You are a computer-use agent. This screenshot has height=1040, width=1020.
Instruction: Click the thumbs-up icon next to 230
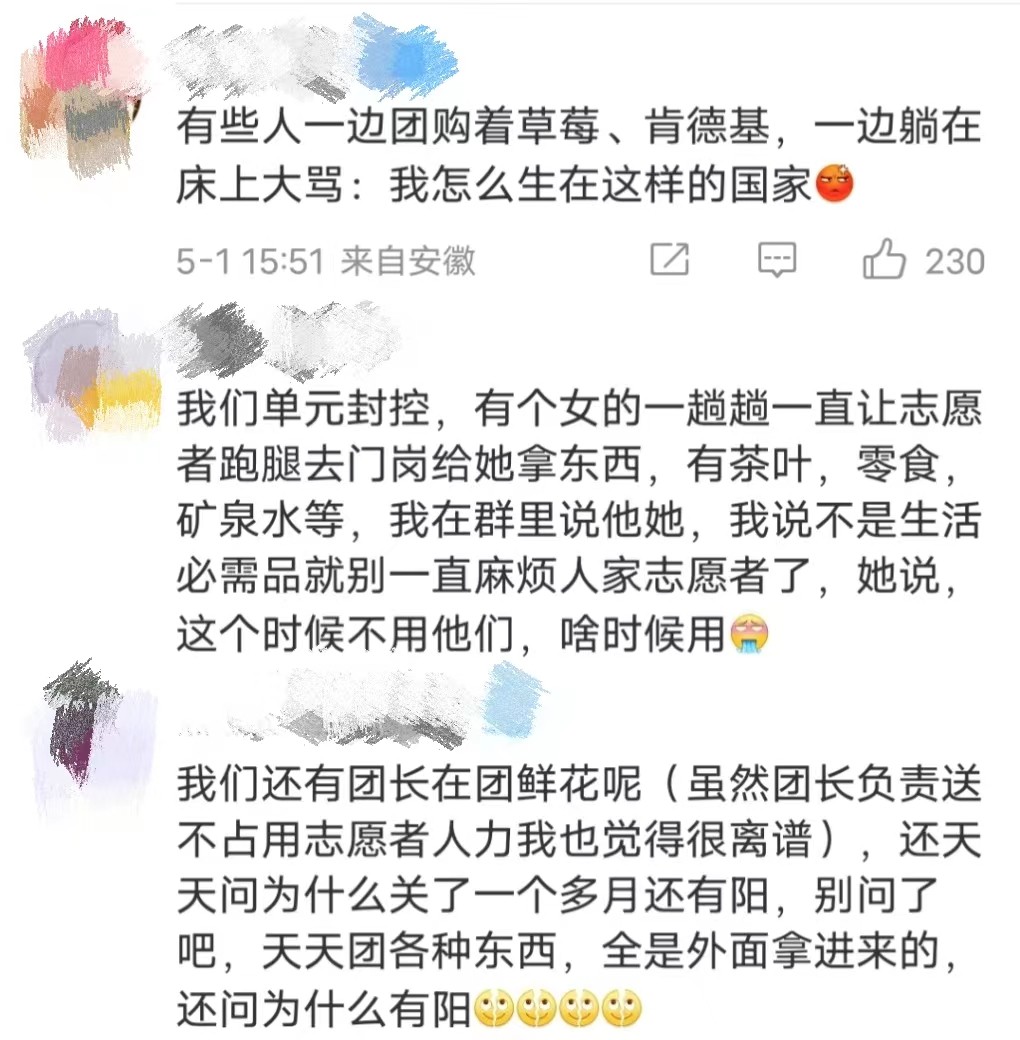coord(884,260)
